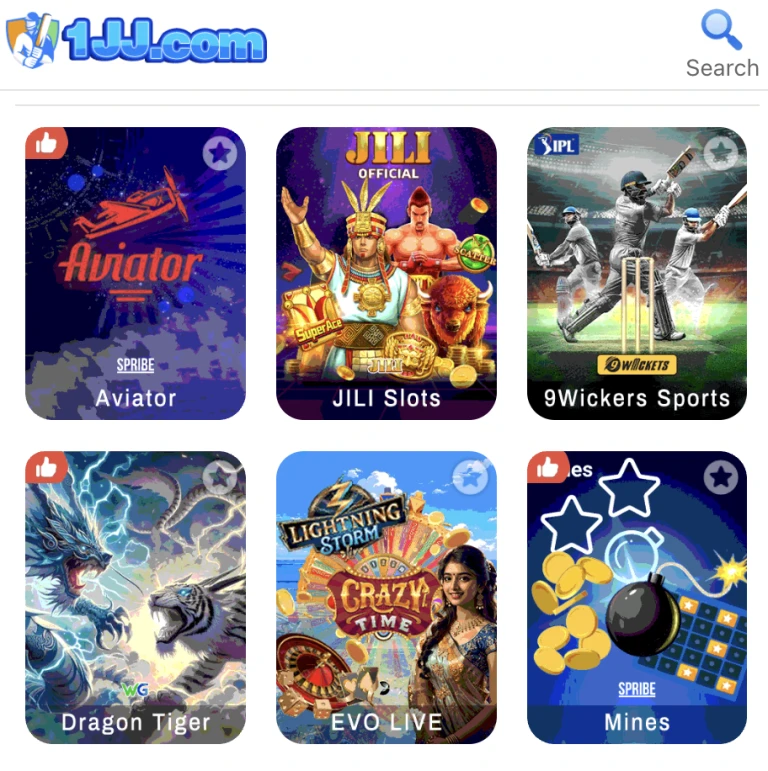This screenshot has width=768, height=771.
Task: Favorite Aviator with its star icon
Action: 220,153
